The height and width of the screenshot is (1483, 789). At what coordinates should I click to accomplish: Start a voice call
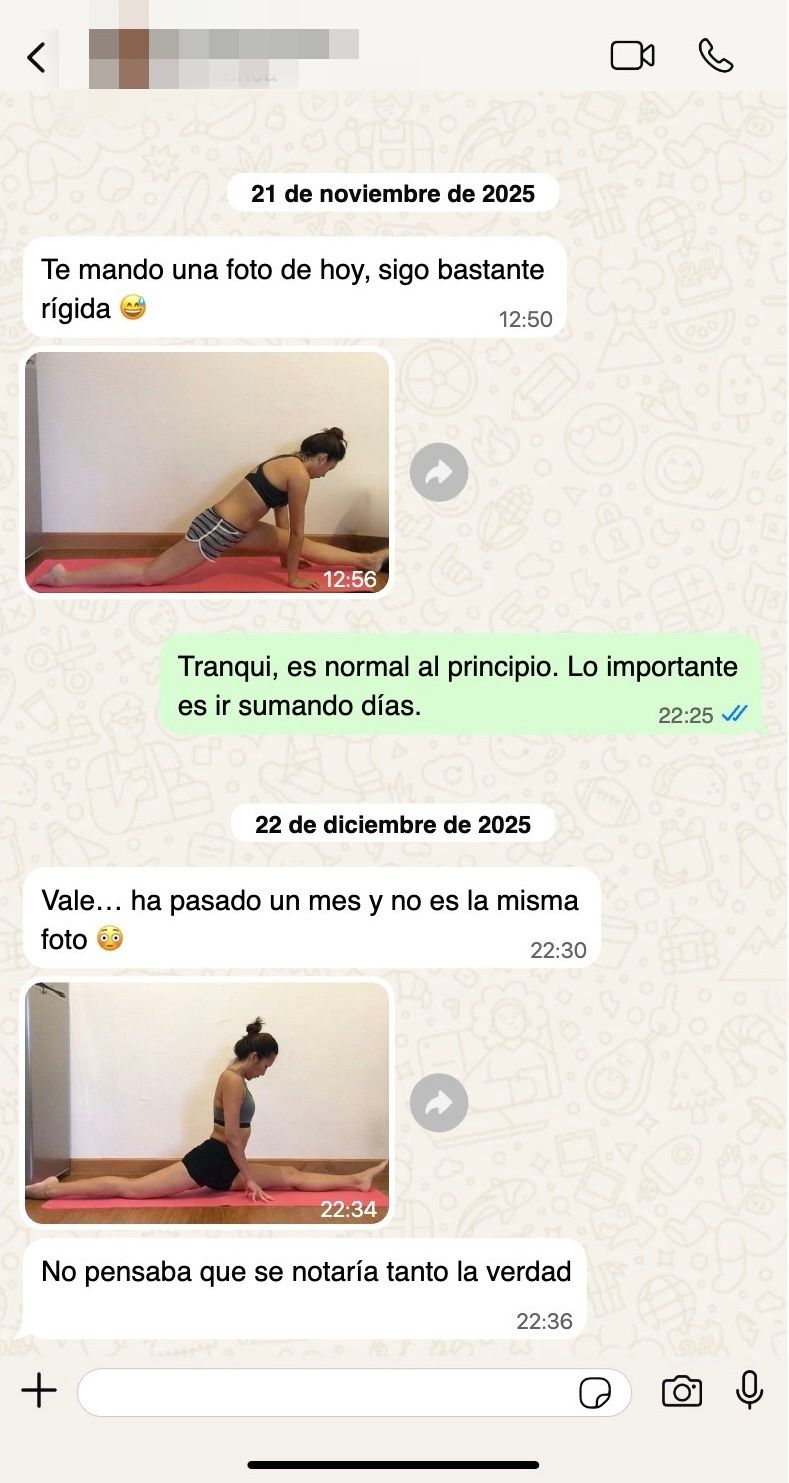716,56
